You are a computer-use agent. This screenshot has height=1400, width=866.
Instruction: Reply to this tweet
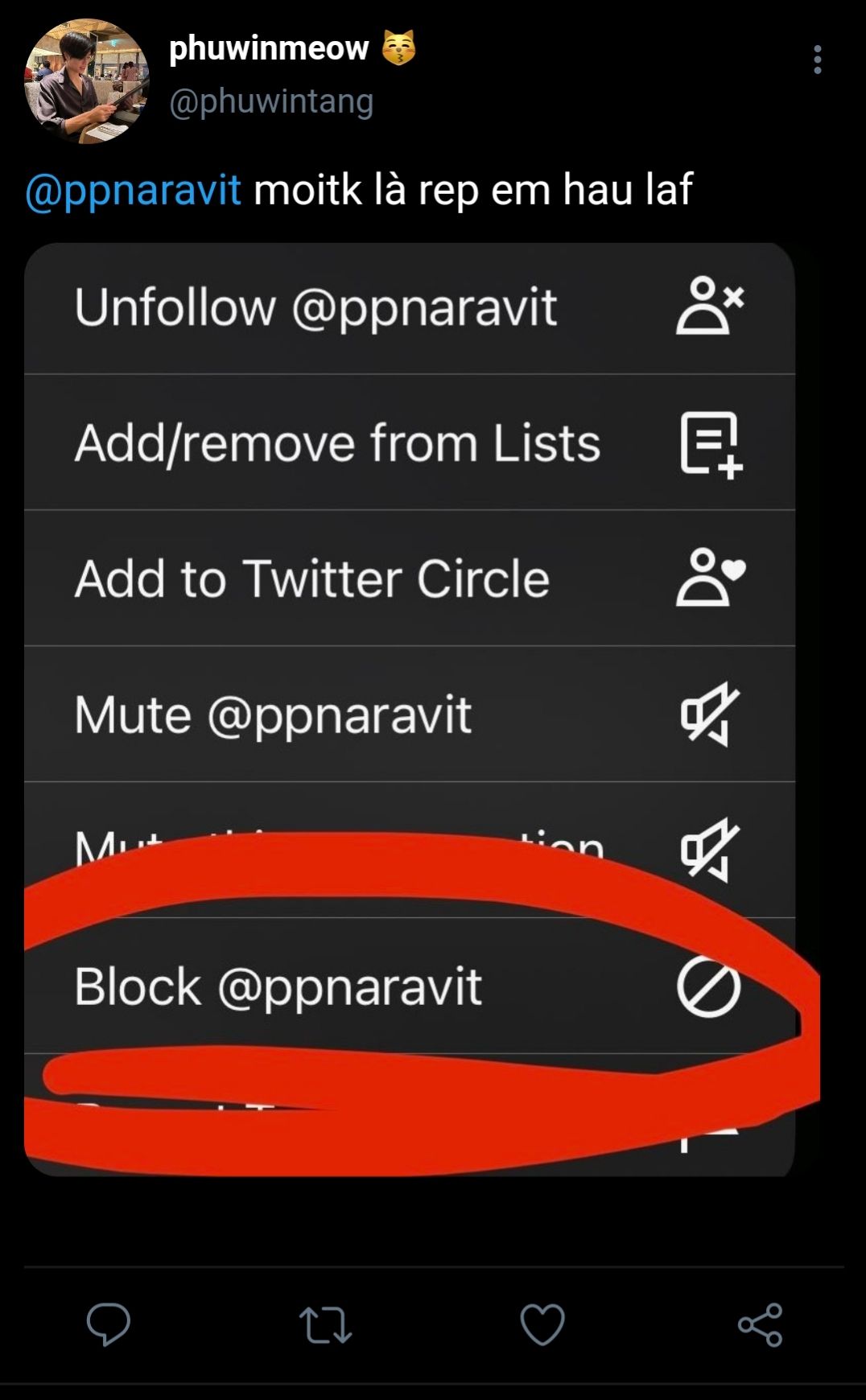click(109, 1324)
